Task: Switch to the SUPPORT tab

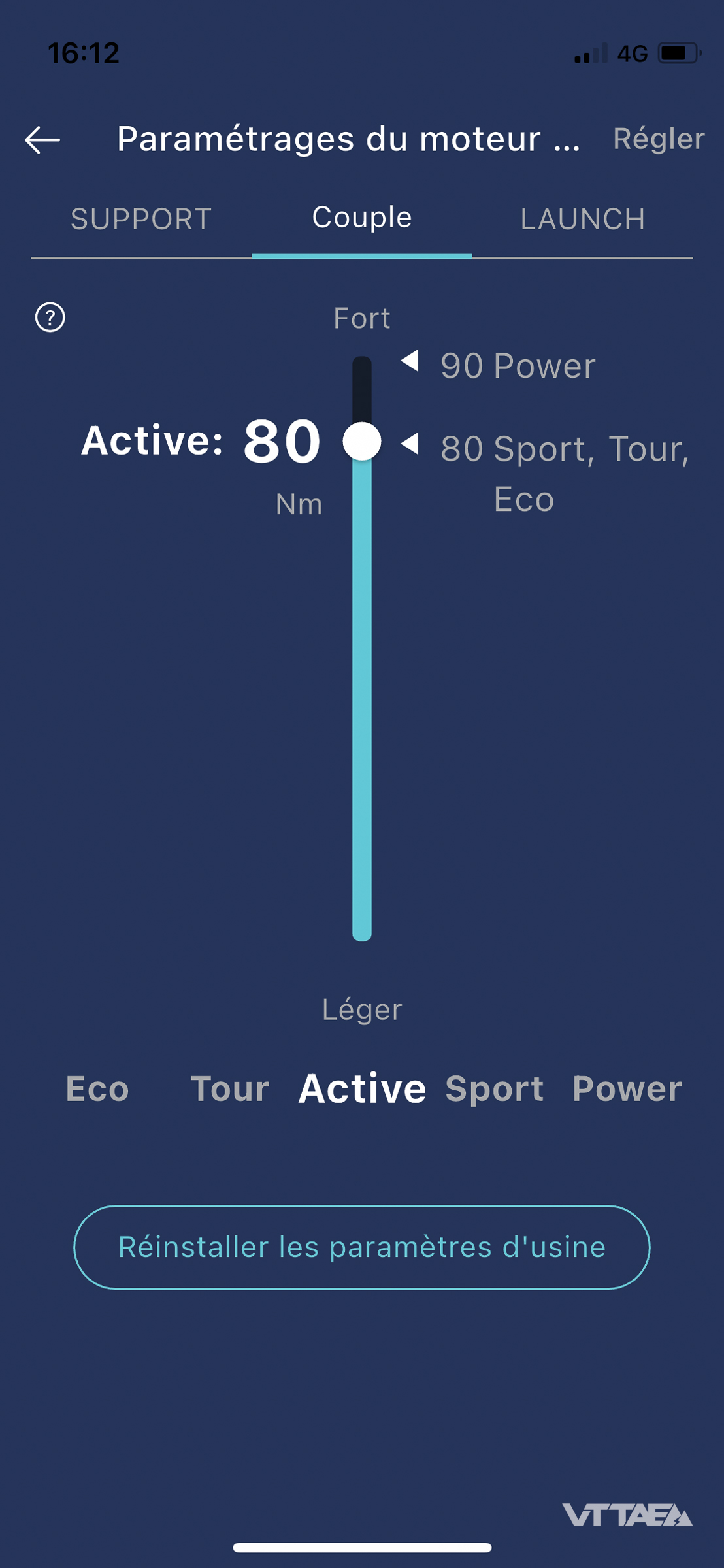Action: pyautogui.click(x=141, y=219)
